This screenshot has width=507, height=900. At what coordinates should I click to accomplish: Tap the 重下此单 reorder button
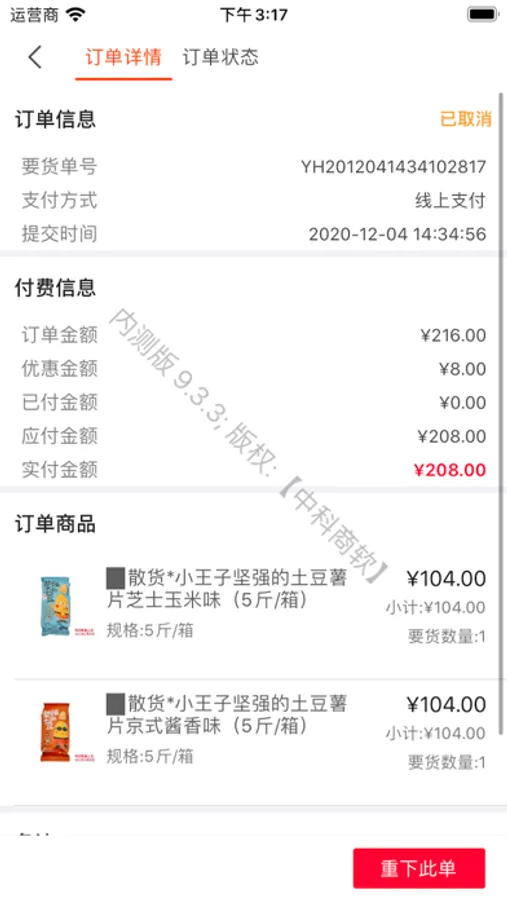(x=419, y=868)
